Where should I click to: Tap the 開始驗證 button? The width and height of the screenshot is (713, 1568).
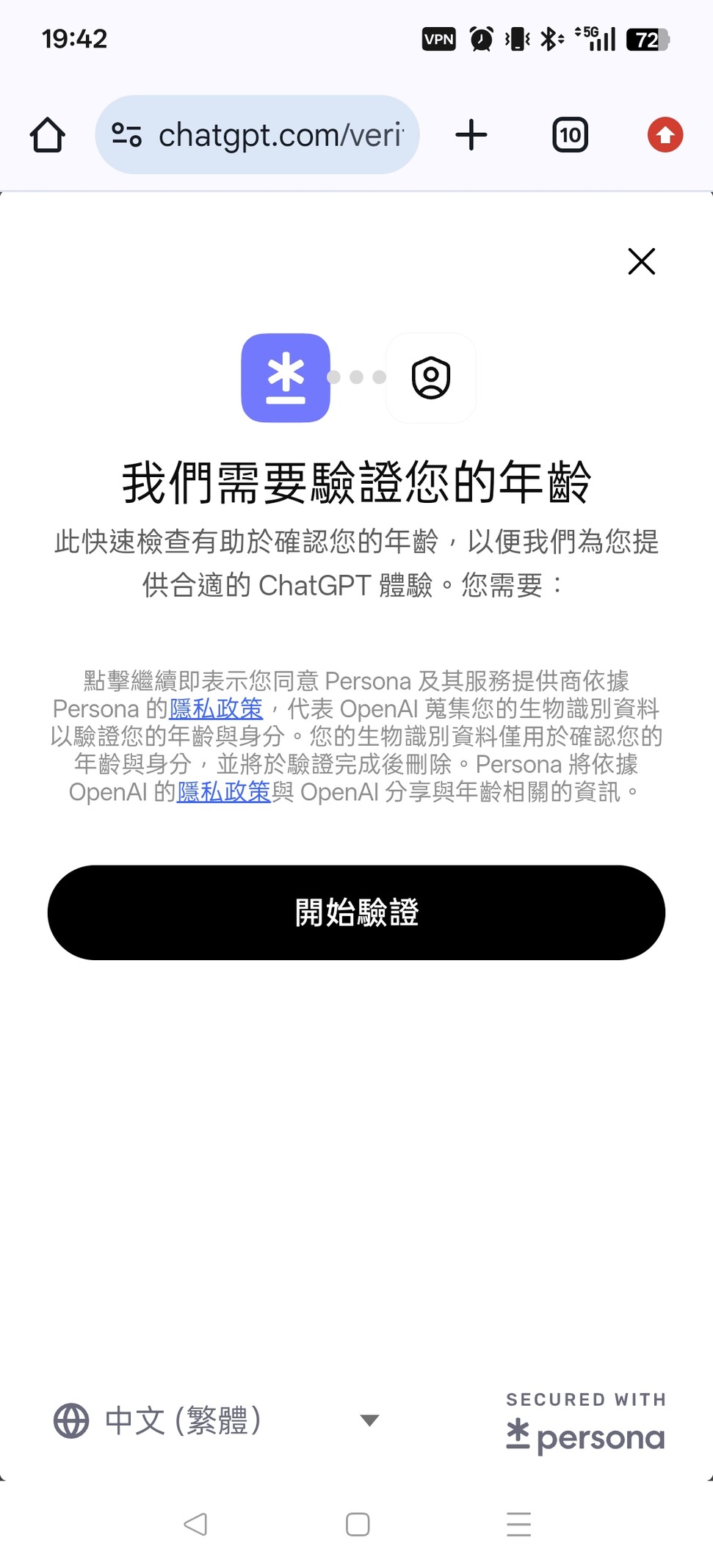[356, 912]
